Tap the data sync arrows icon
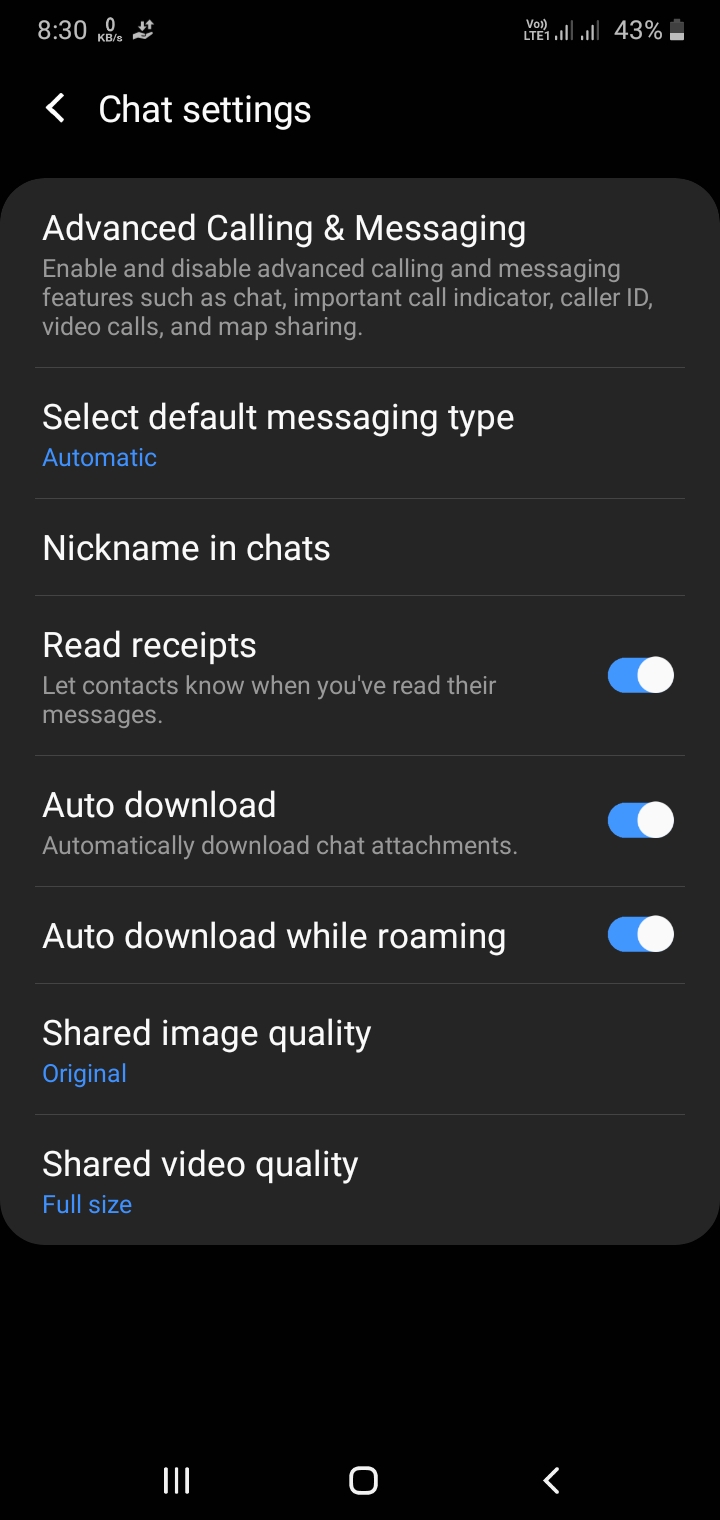Screen dimensions: 720x1520 click(141, 30)
